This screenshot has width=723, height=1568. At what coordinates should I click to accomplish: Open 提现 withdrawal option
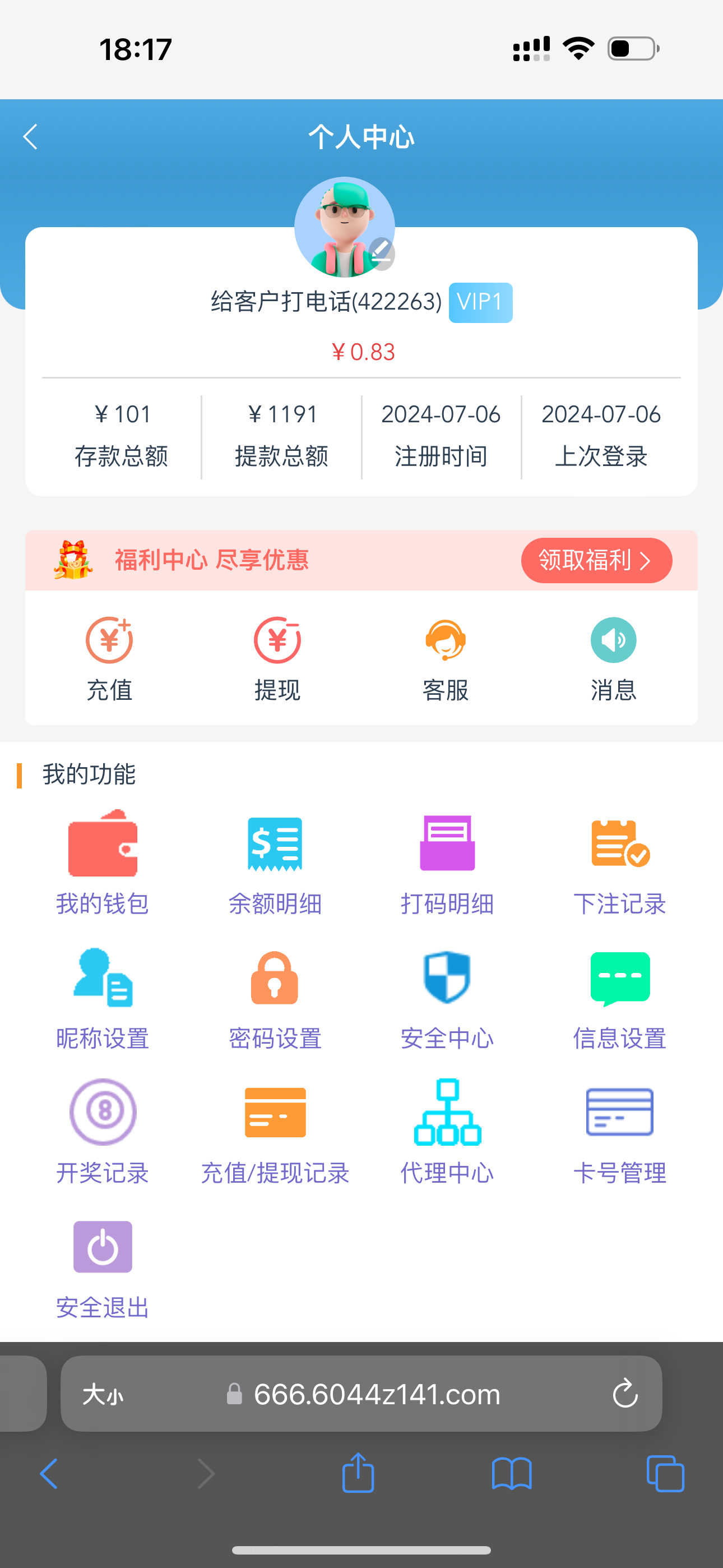[x=277, y=658]
